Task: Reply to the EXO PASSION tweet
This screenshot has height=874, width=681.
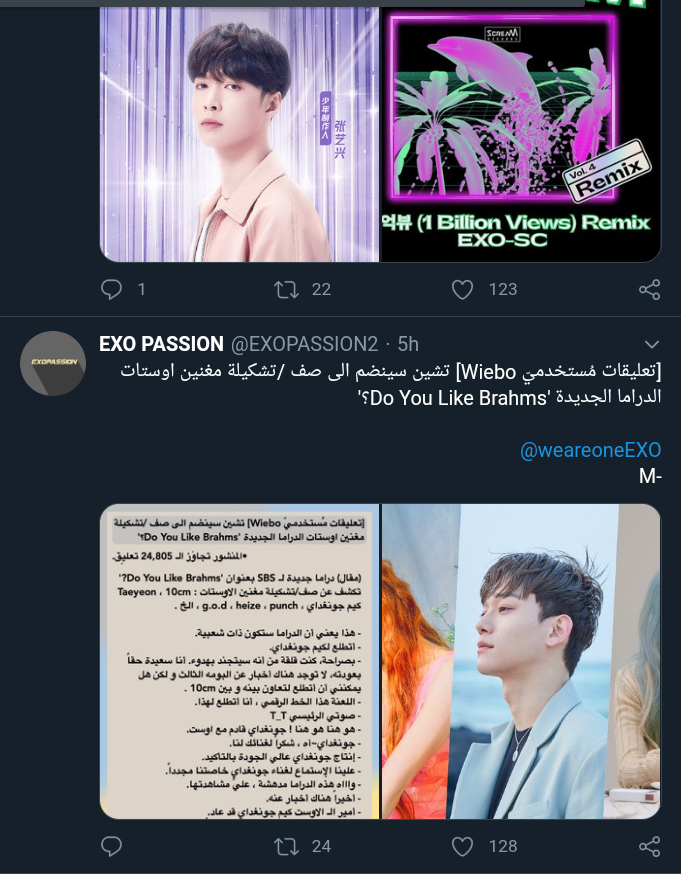Action: coord(112,846)
